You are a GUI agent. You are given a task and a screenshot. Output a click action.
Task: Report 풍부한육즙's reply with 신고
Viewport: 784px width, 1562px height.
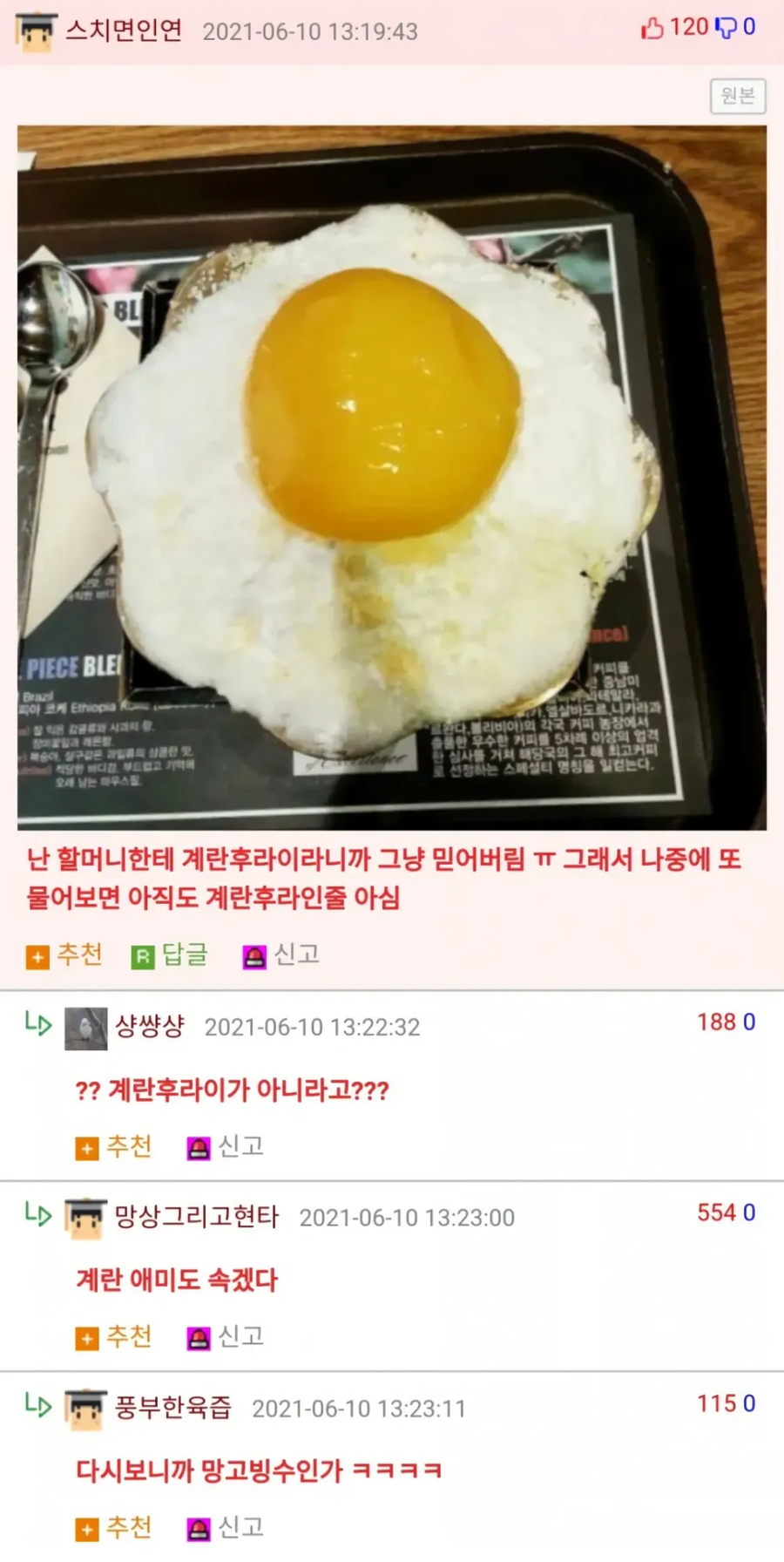coord(226,1527)
